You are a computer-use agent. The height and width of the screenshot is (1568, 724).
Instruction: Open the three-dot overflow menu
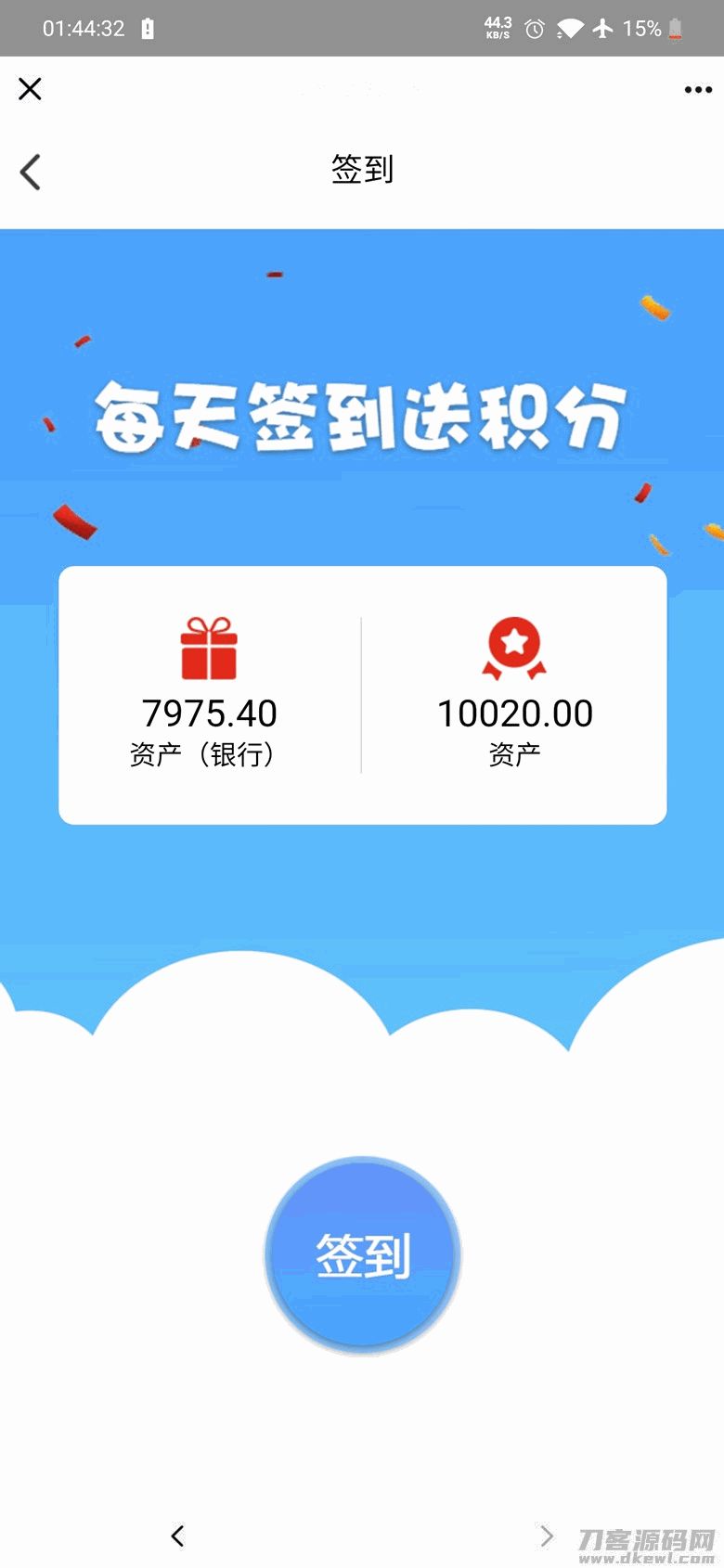point(698,90)
